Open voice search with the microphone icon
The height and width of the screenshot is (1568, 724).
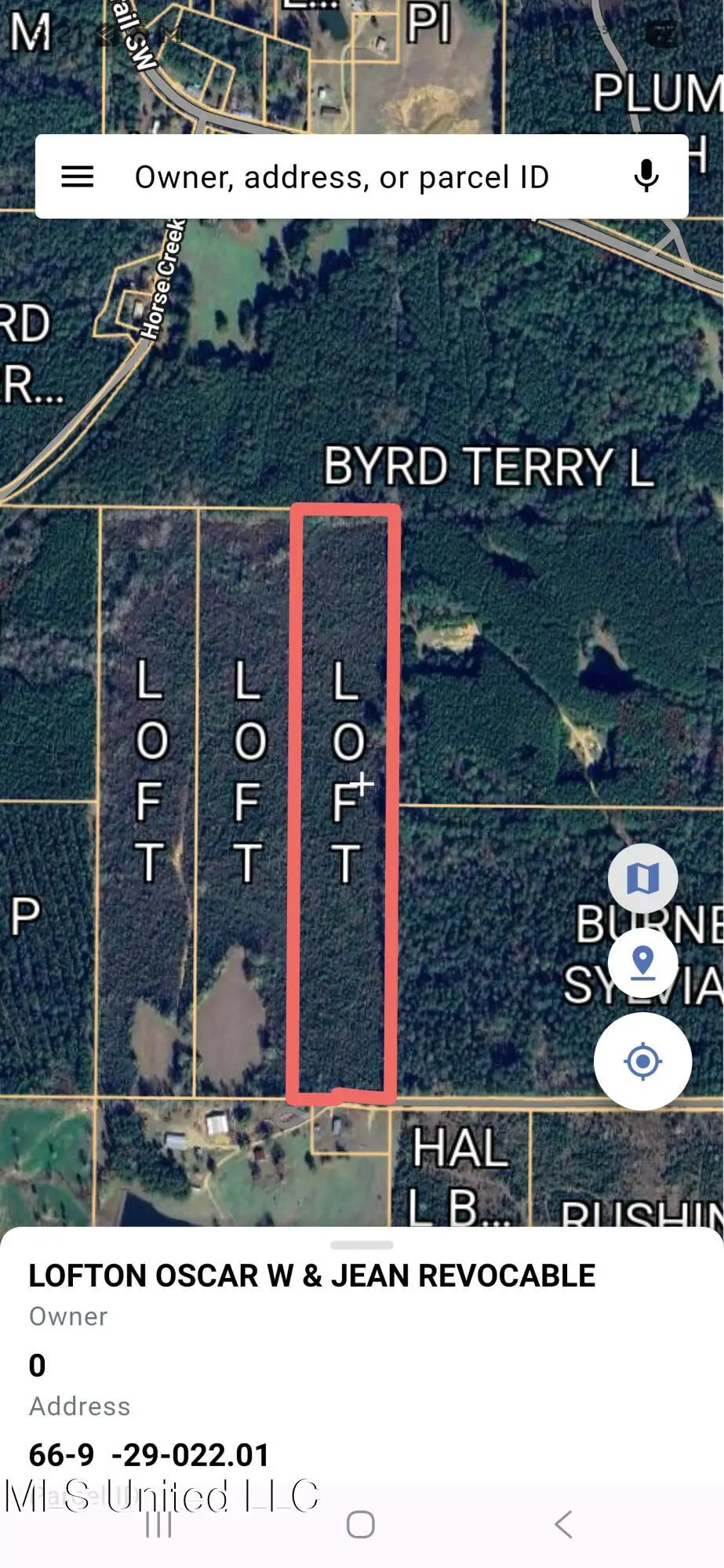coord(645,176)
